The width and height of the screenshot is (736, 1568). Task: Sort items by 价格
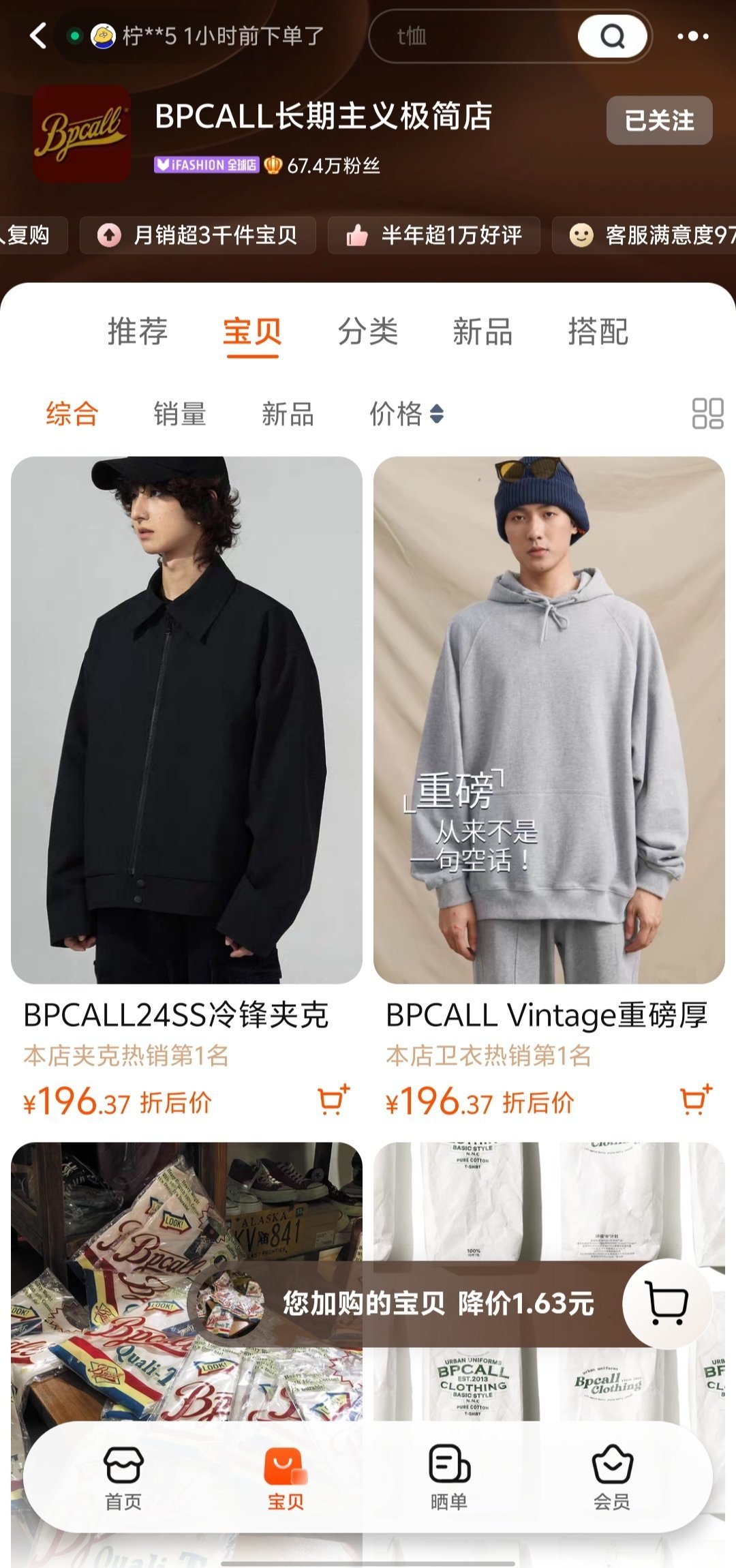(406, 414)
